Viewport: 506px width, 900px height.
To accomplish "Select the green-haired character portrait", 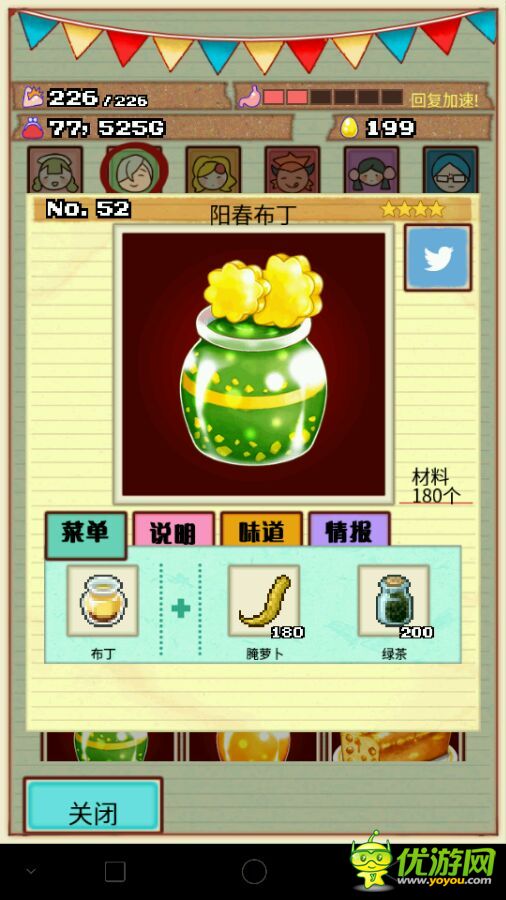I will coord(55,170).
